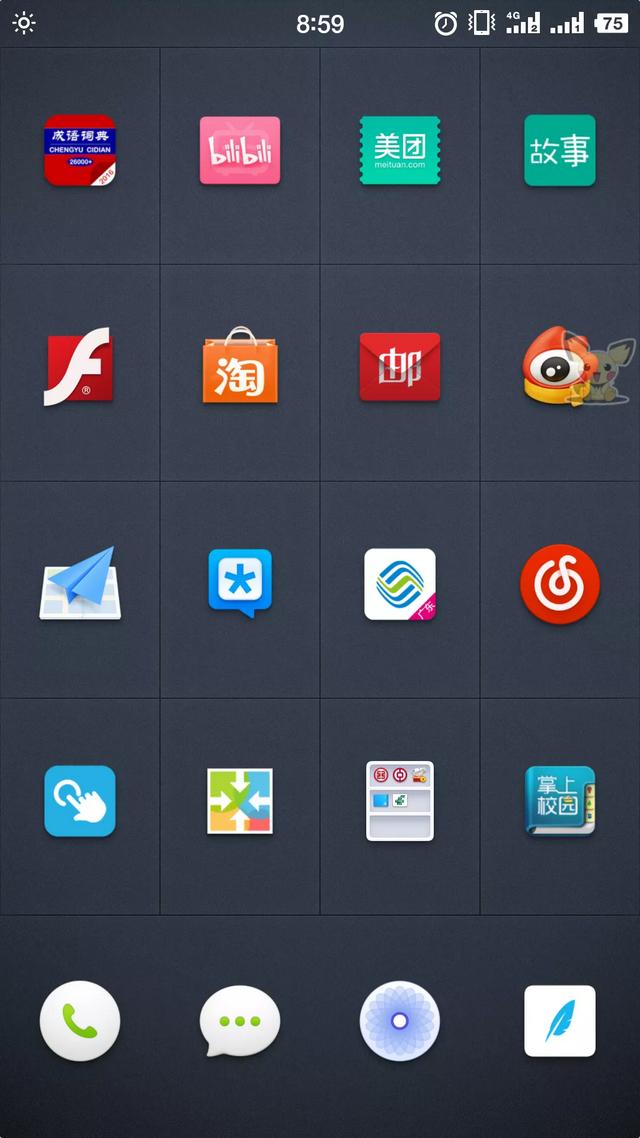Open the red NetEase Cloud Music app

(x=560, y=584)
